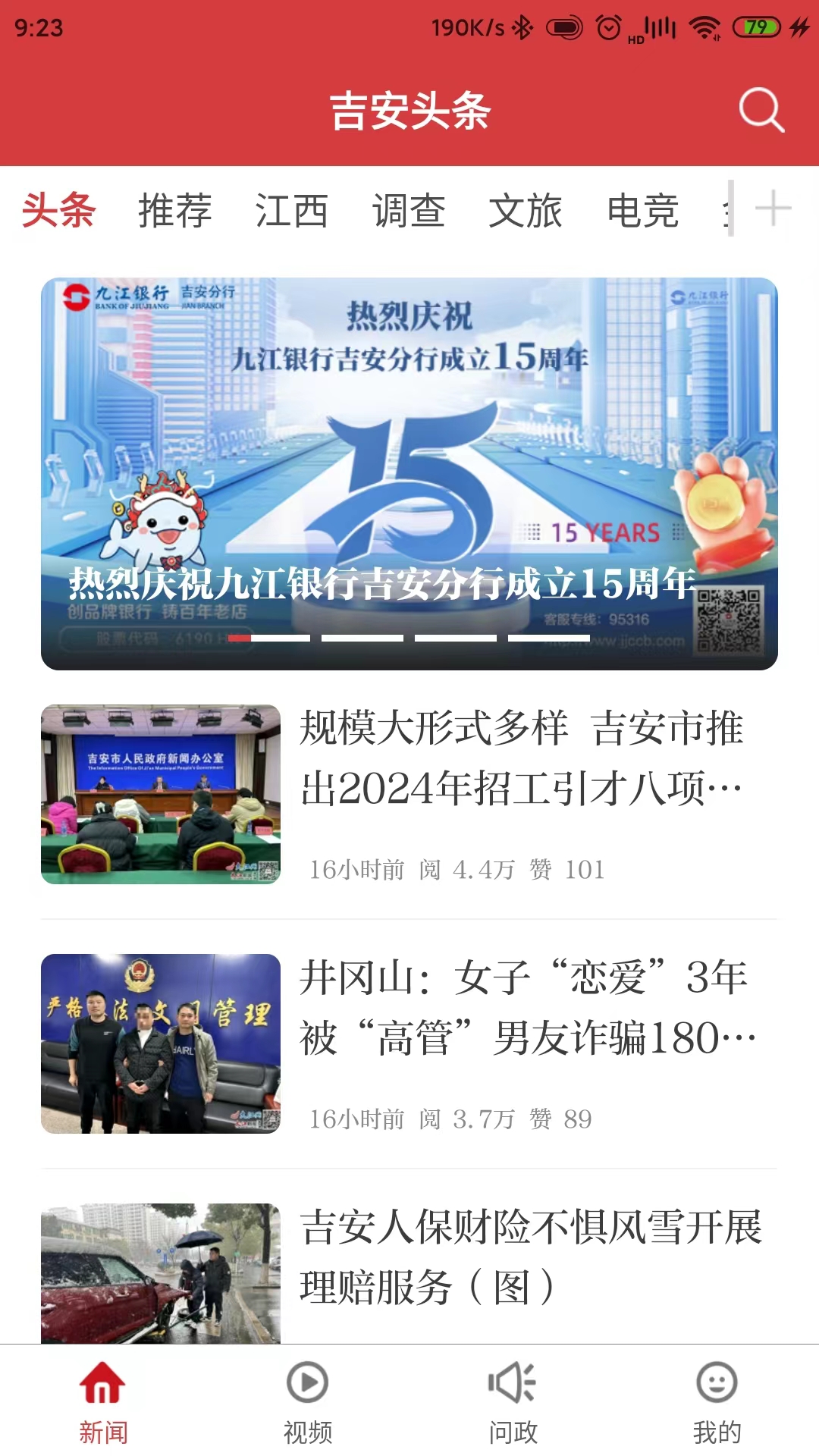Switch to the 视频 tab

click(308, 1401)
